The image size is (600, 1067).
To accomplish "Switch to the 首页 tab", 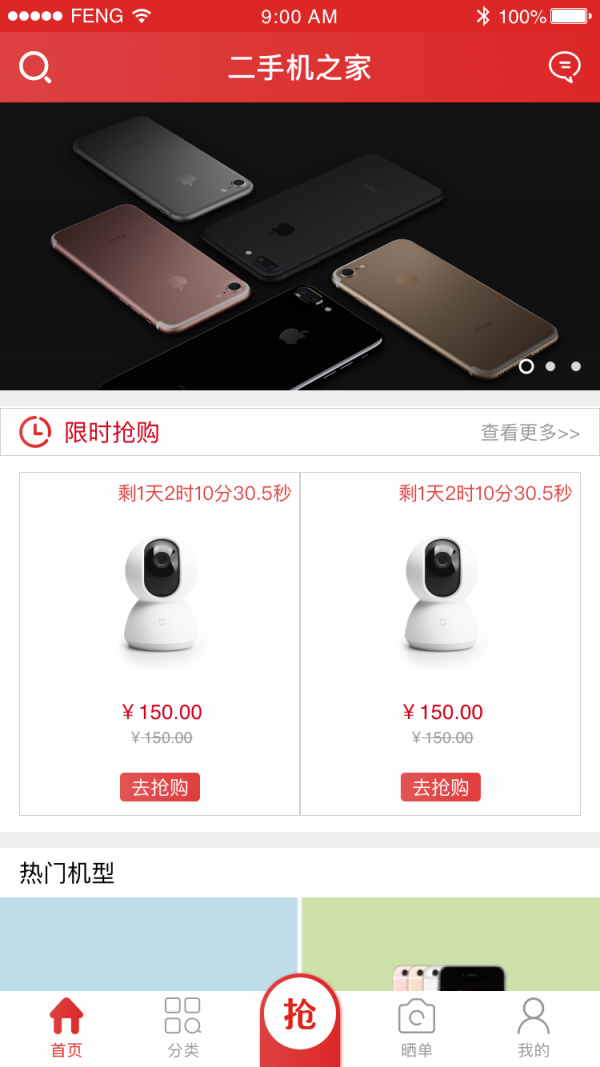I will pos(66,1028).
